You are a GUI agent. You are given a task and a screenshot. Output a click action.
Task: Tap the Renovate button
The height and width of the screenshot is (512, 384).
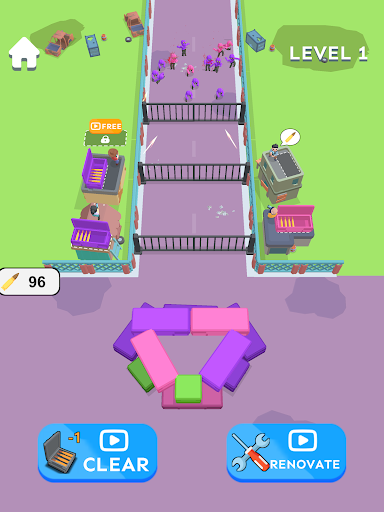point(286,453)
